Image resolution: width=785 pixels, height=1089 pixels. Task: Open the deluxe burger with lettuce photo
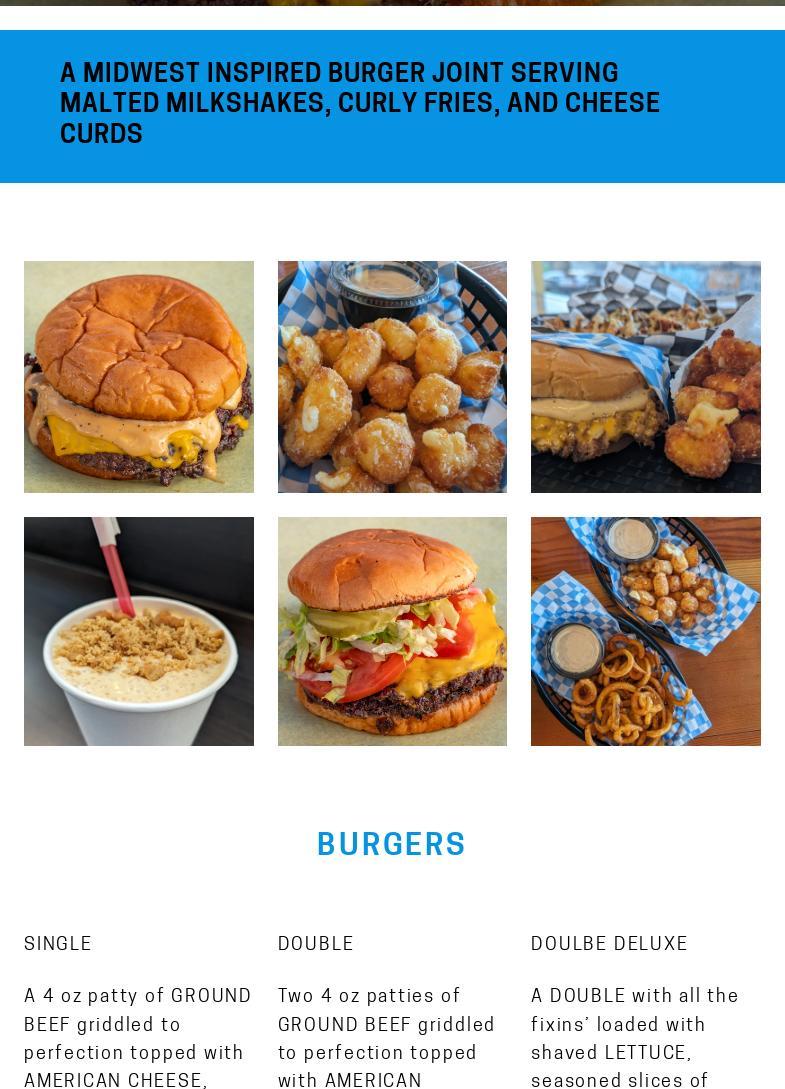tap(392, 631)
